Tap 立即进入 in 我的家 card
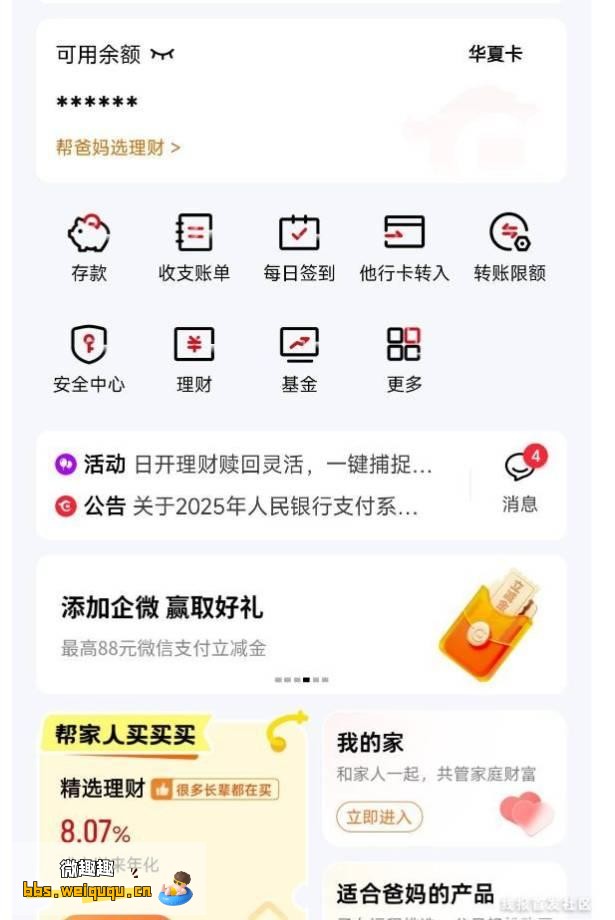The width and height of the screenshot is (615, 920). pyautogui.click(x=379, y=817)
